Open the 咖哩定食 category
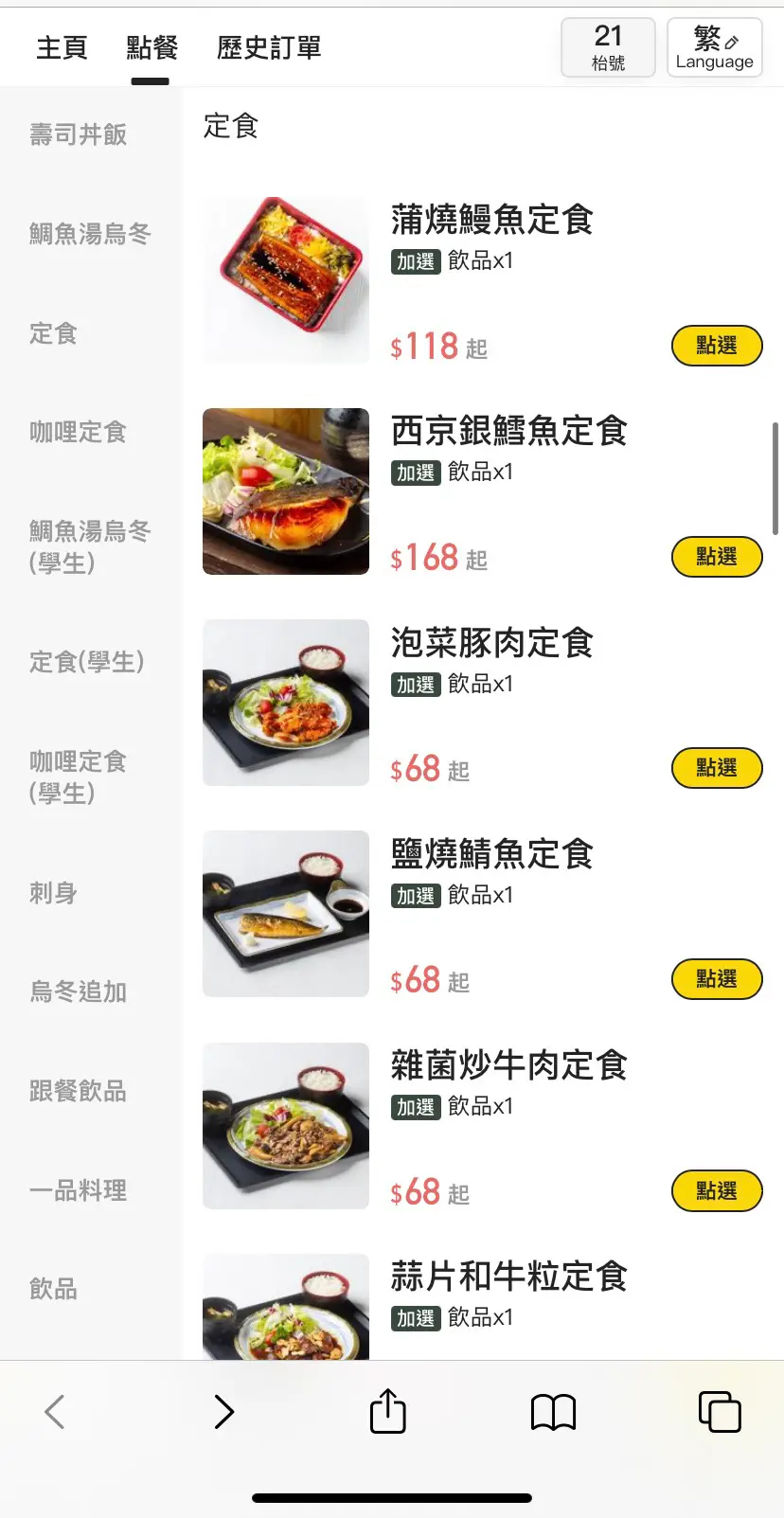Screen dimensions: 784x1518 point(78,432)
